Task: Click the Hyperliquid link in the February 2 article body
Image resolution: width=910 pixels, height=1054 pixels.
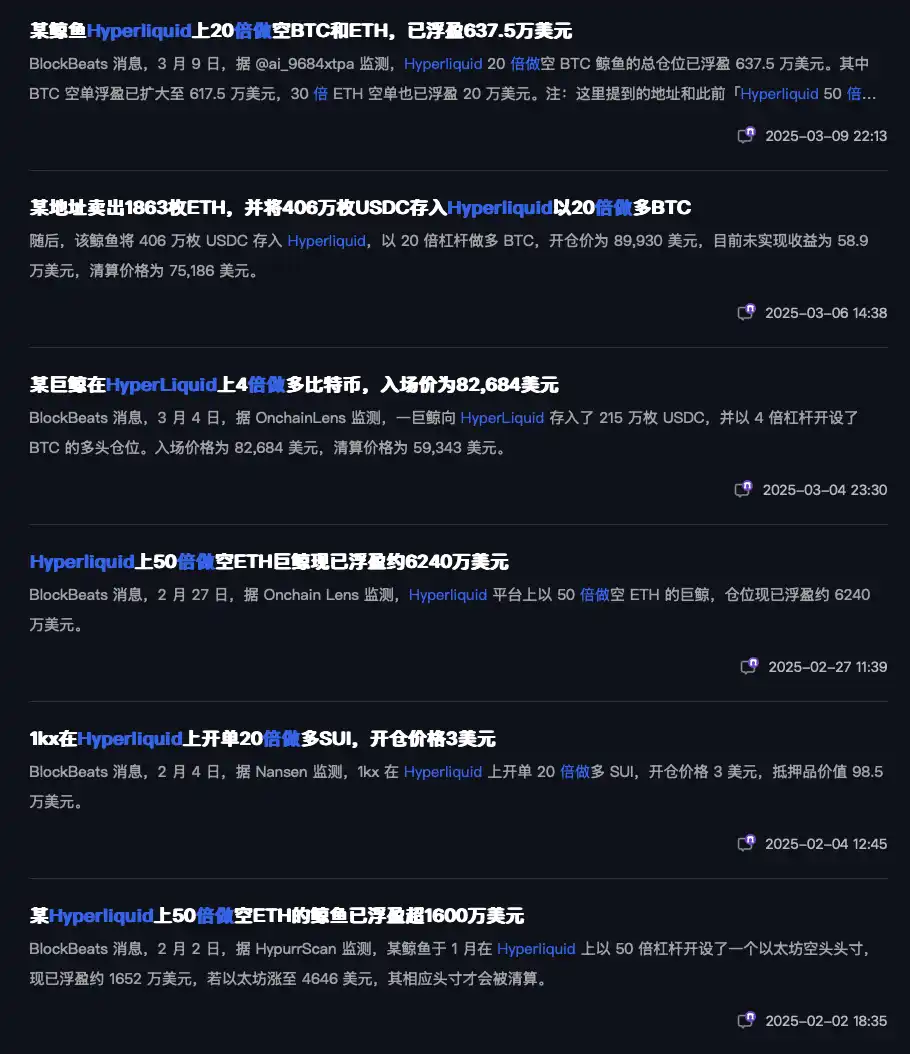Action: pos(537,948)
